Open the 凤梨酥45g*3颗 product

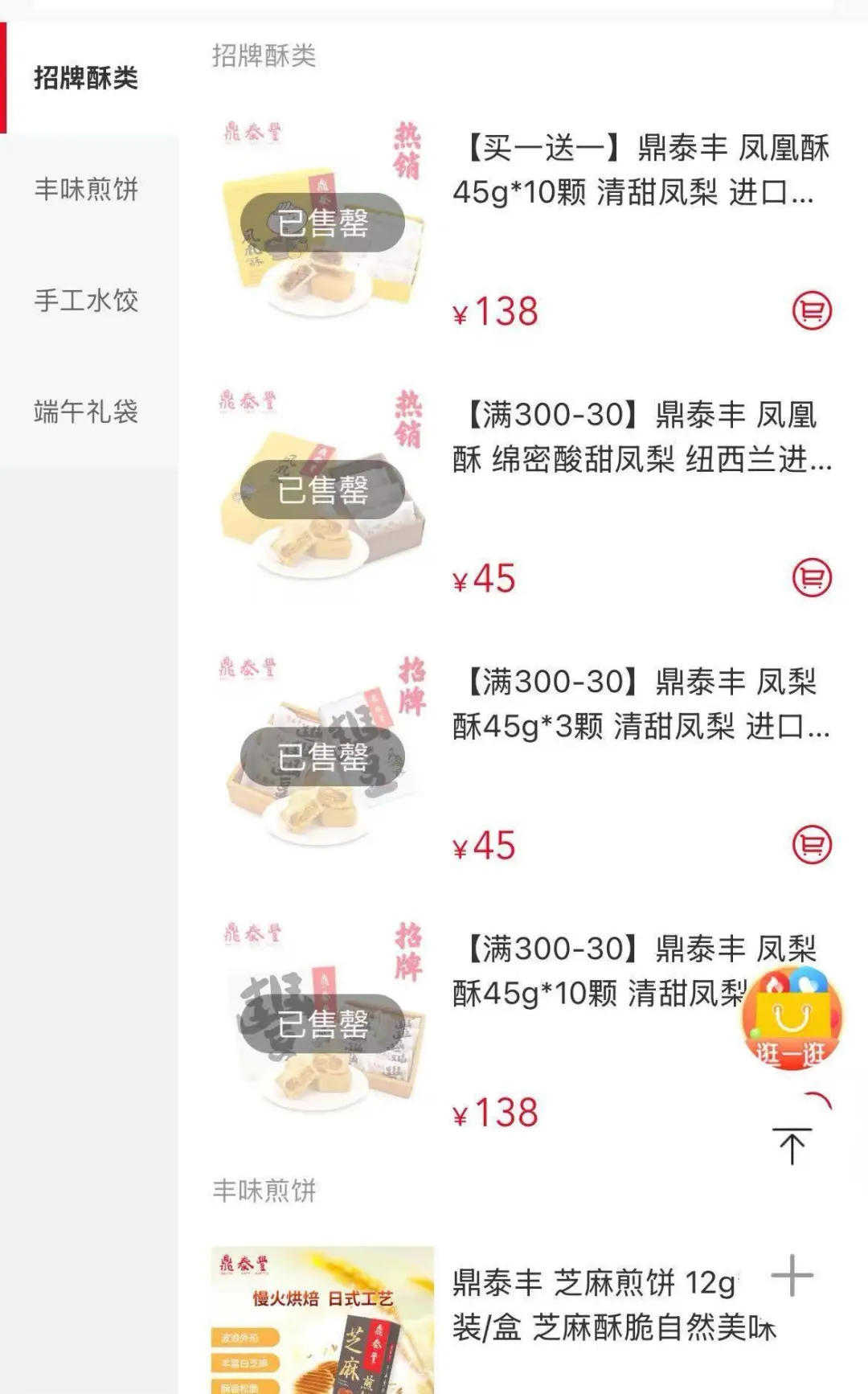click(x=641, y=704)
